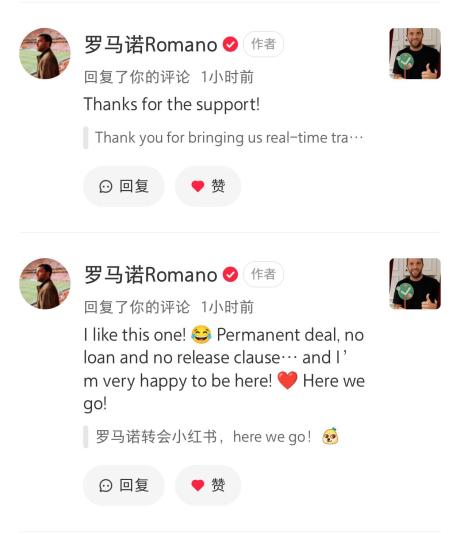Open Romano's avatar on 'I like this one!' notification
460x534 pixels.
tap(45, 284)
